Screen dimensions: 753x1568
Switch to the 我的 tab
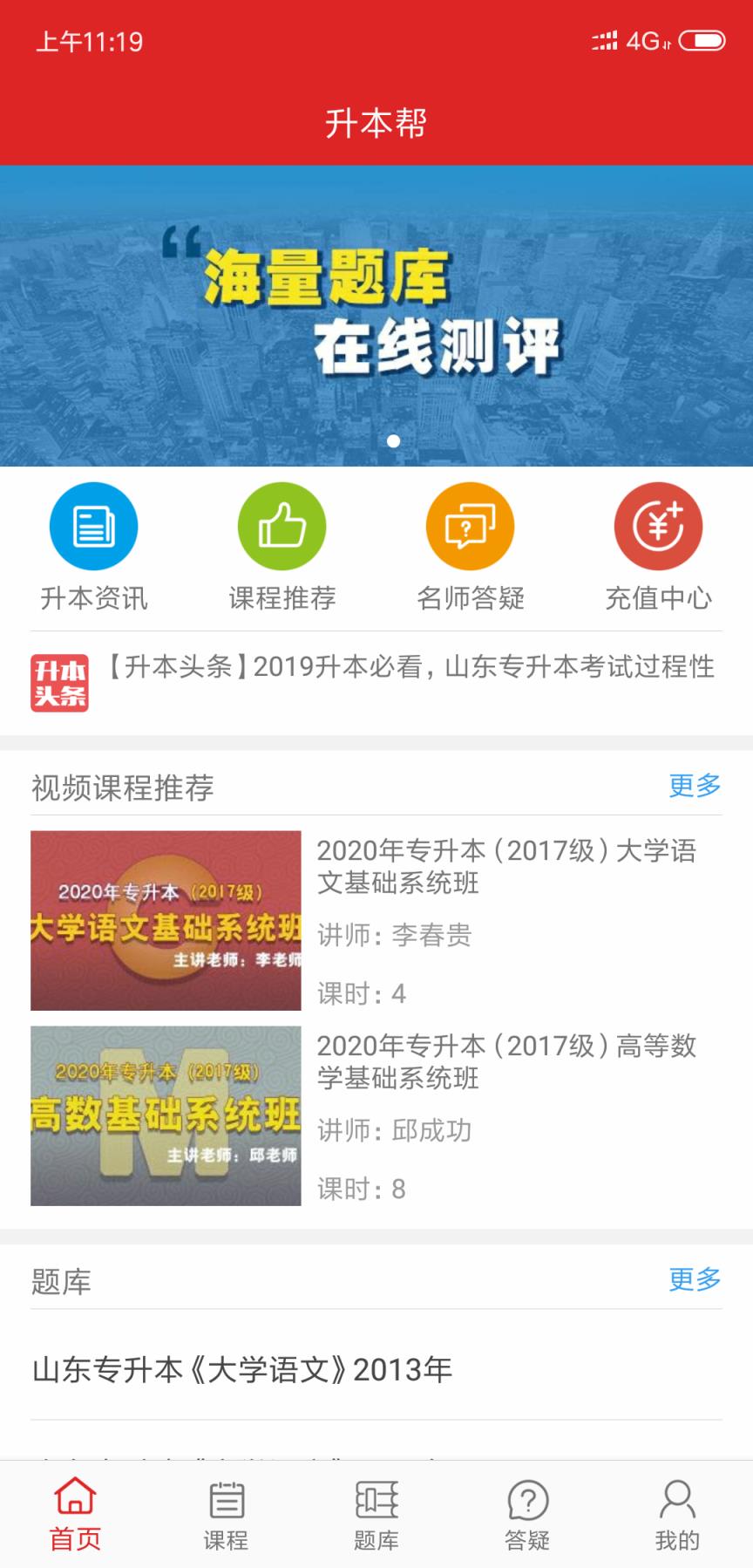click(x=677, y=1514)
